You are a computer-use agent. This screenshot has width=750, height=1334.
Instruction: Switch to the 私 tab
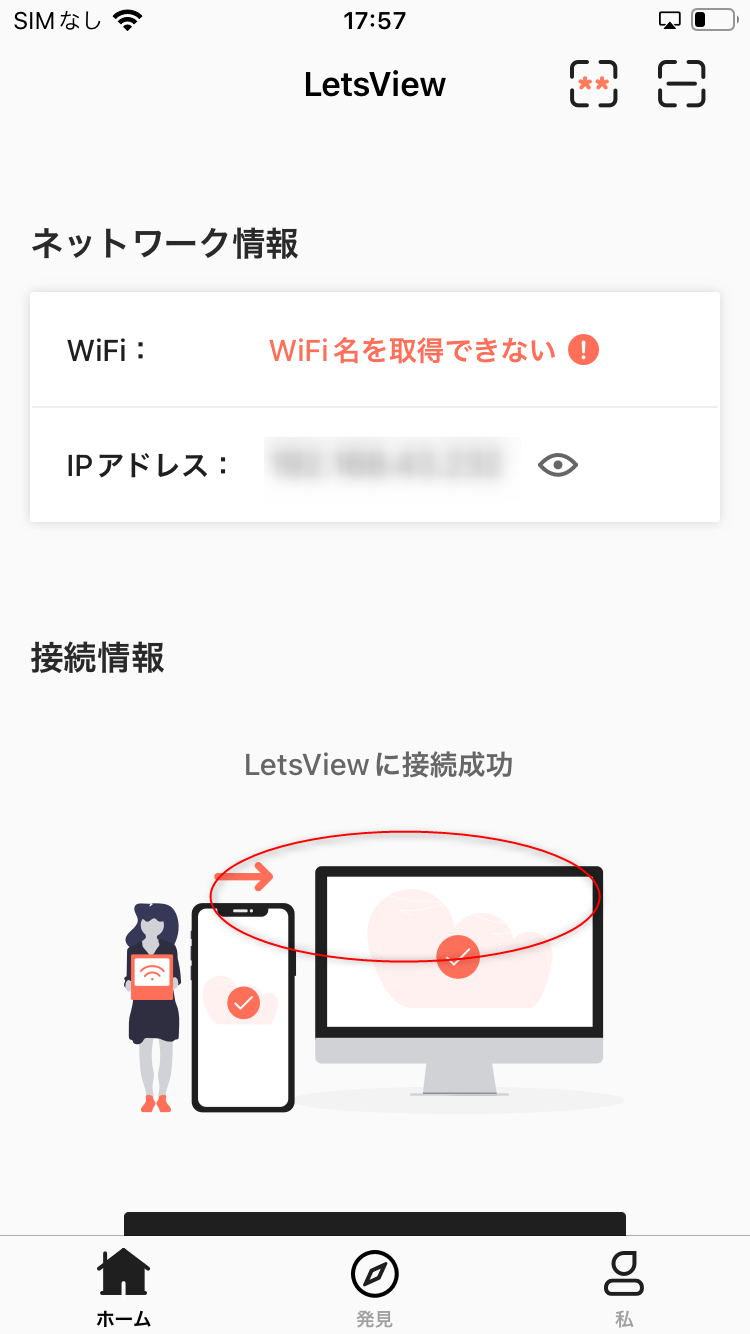[624, 1286]
